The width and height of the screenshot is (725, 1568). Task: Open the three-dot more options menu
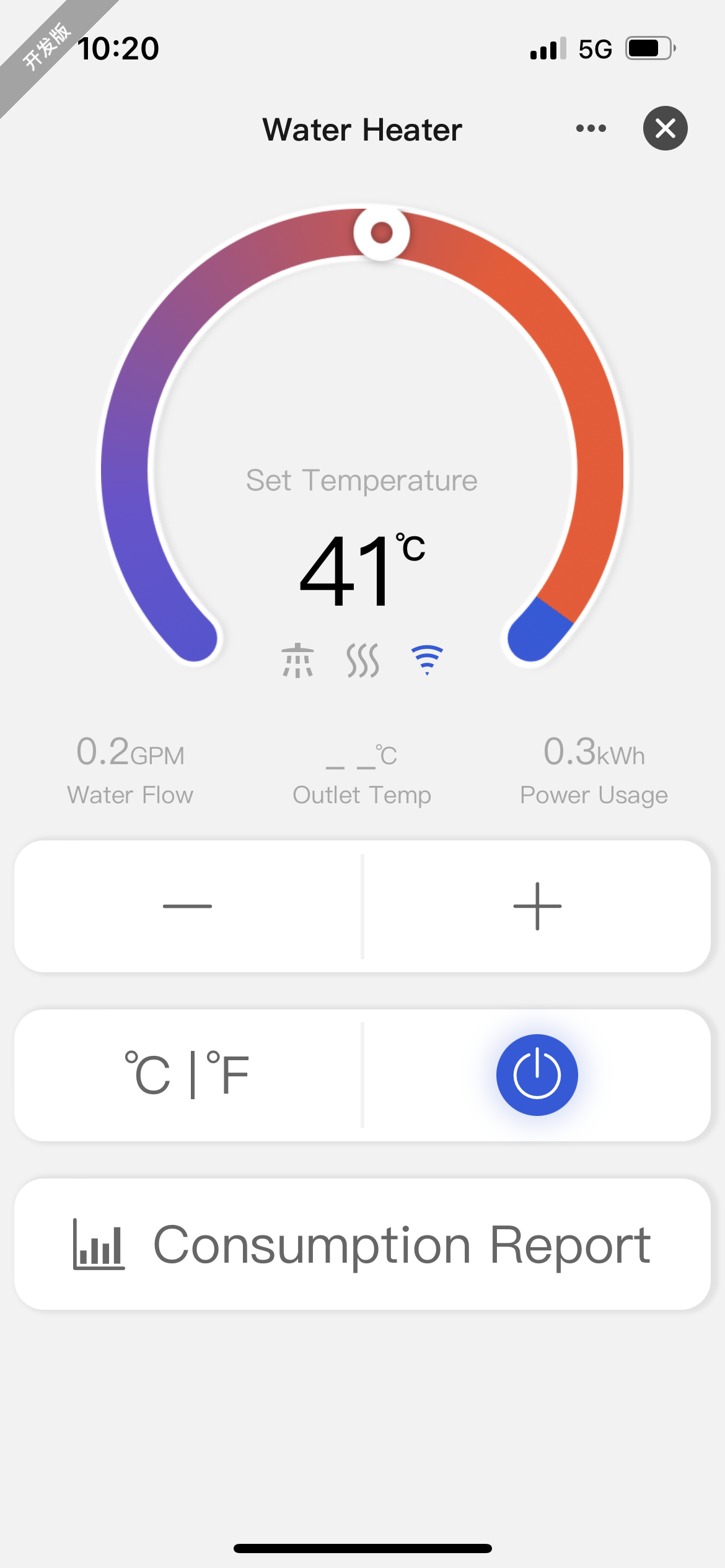[591, 129]
